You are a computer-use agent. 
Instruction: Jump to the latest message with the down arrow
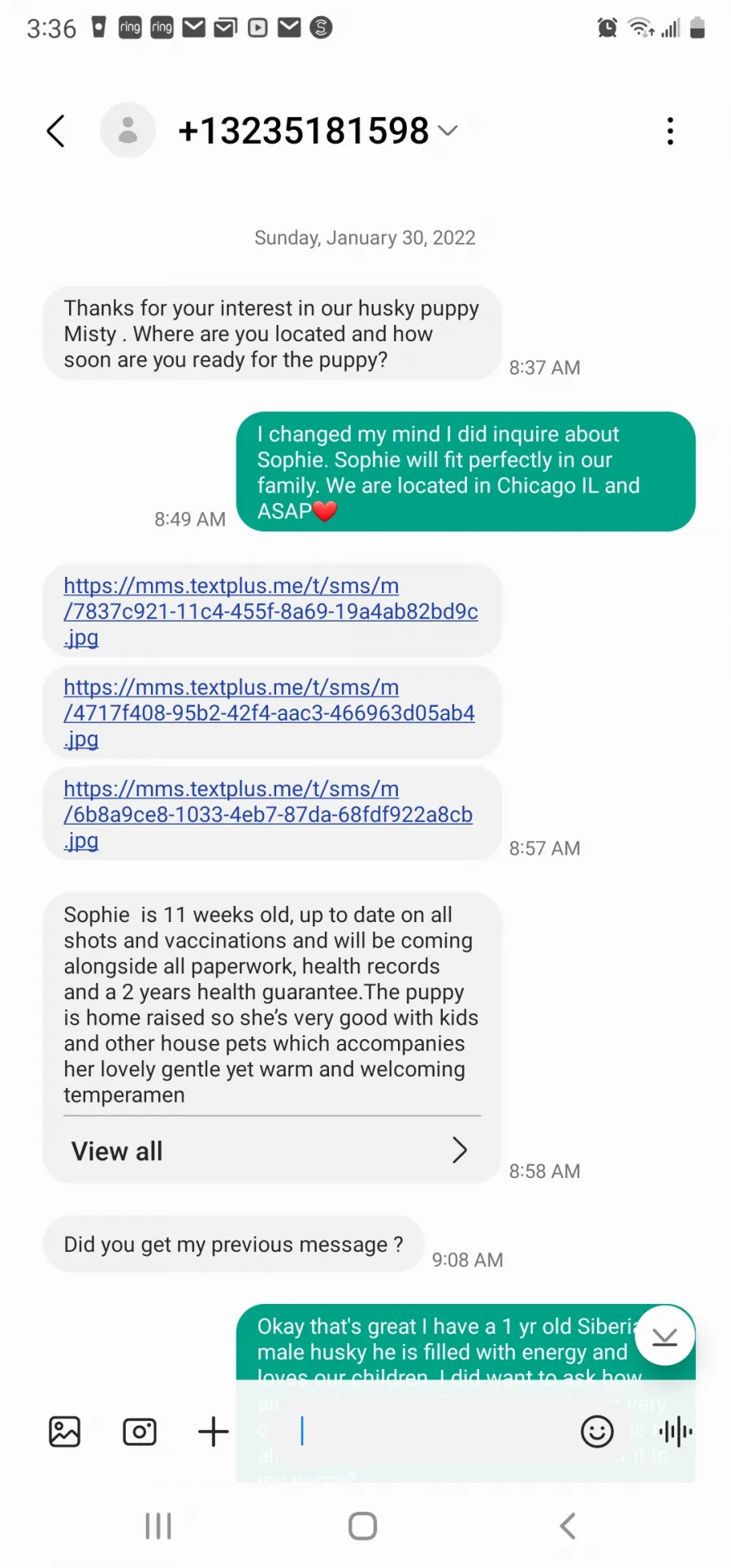[x=664, y=1336]
